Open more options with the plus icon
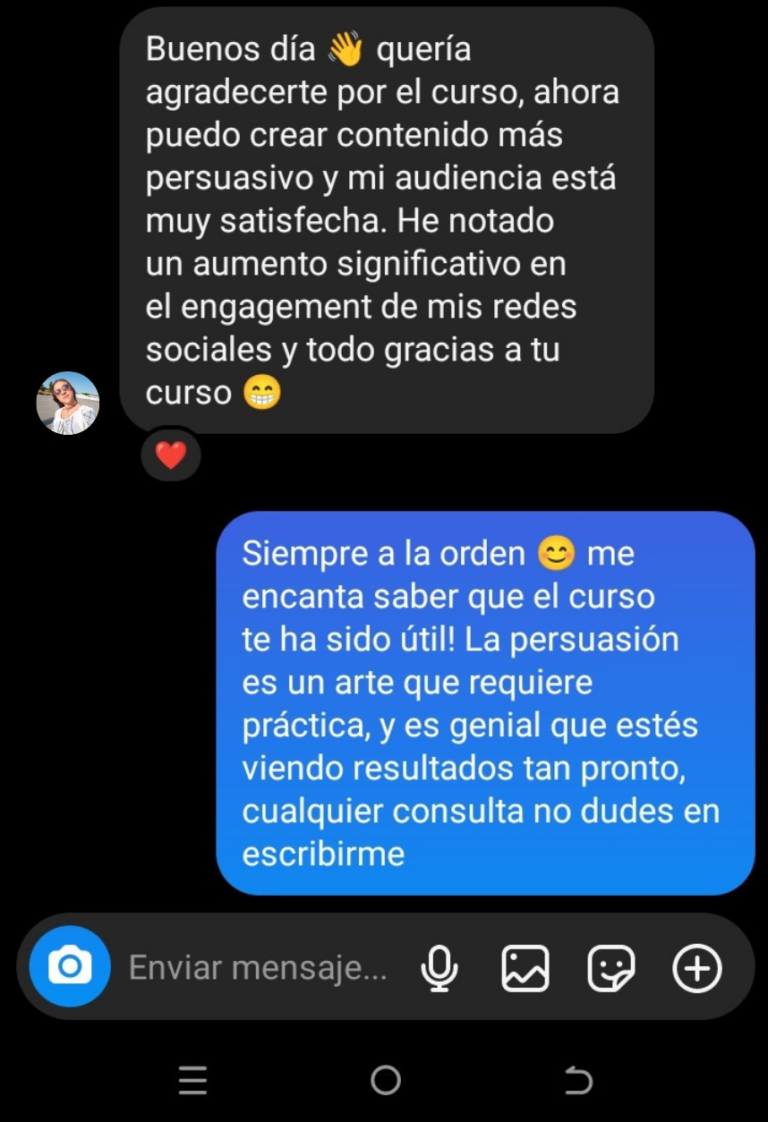The height and width of the screenshot is (1122, 768). 697,967
